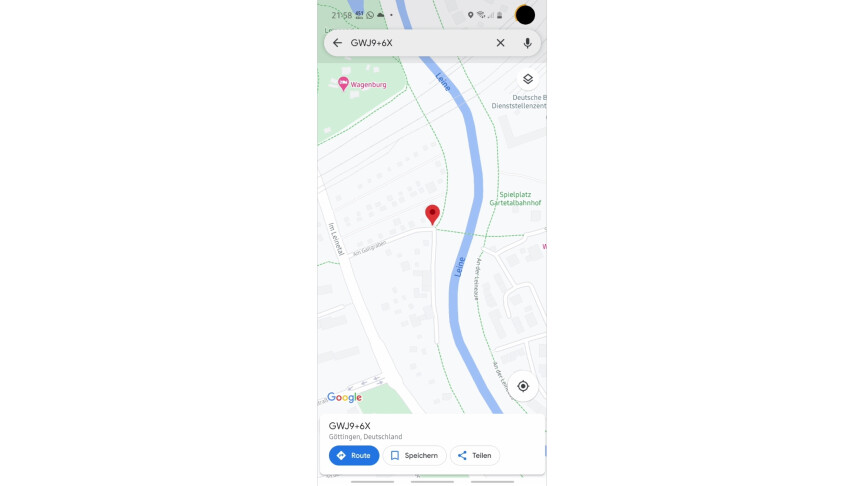This screenshot has height=486, width=864.
Task: Go back using the search bar arrow
Action: pos(337,43)
